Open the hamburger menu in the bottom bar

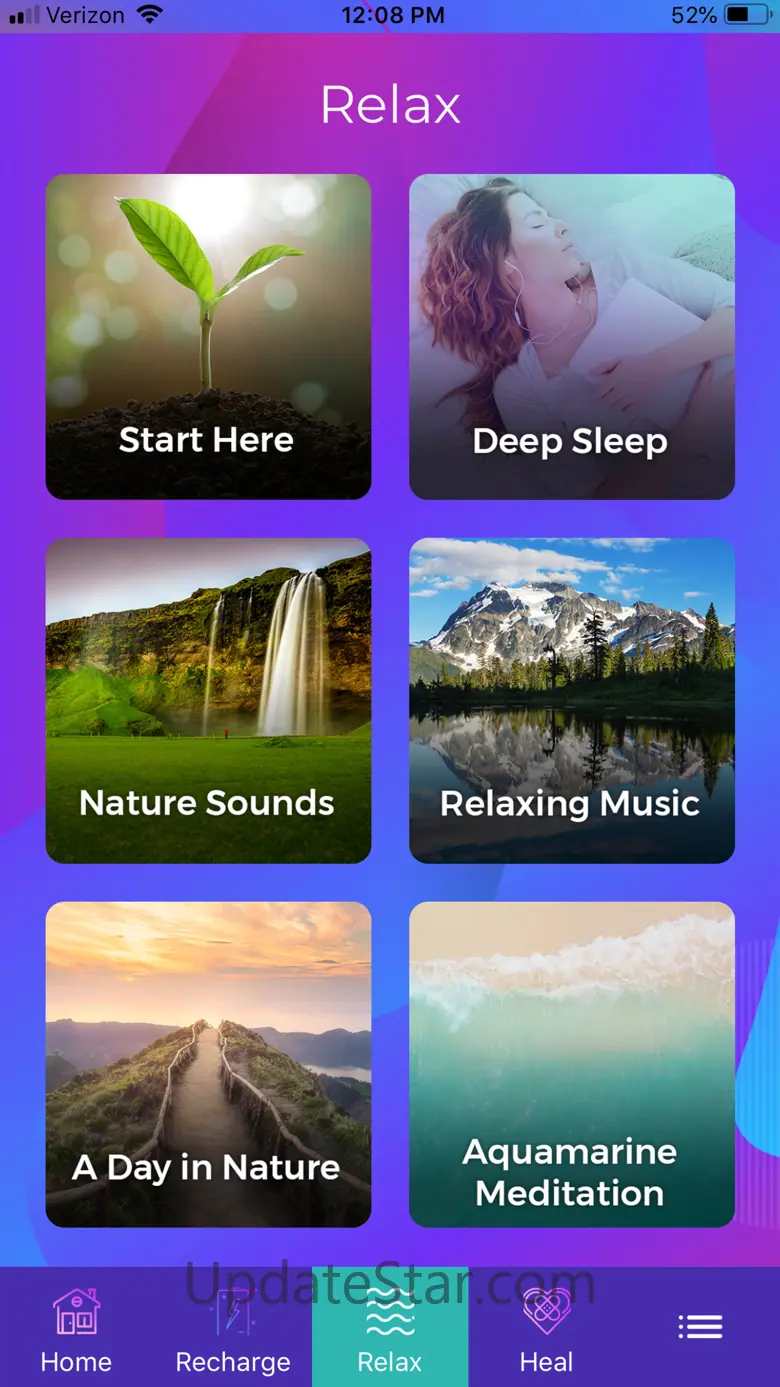tap(700, 1326)
